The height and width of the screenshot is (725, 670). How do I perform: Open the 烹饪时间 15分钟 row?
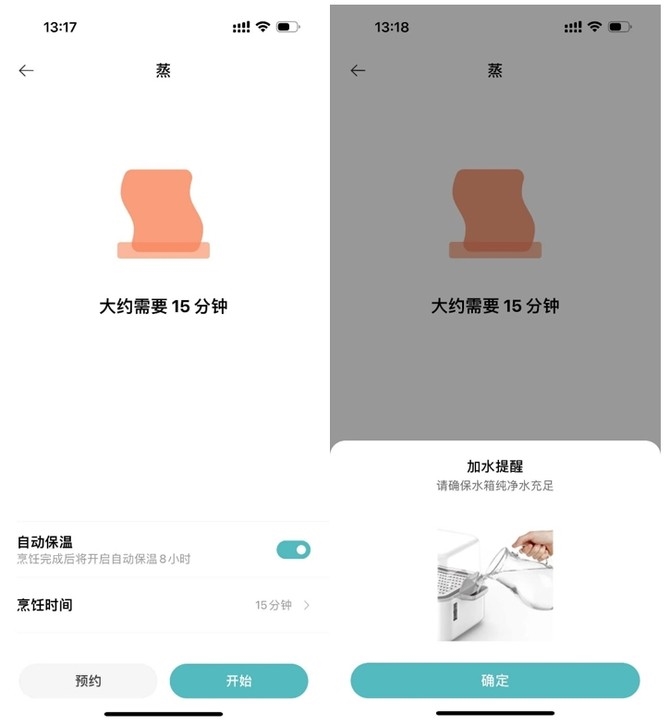[165, 605]
